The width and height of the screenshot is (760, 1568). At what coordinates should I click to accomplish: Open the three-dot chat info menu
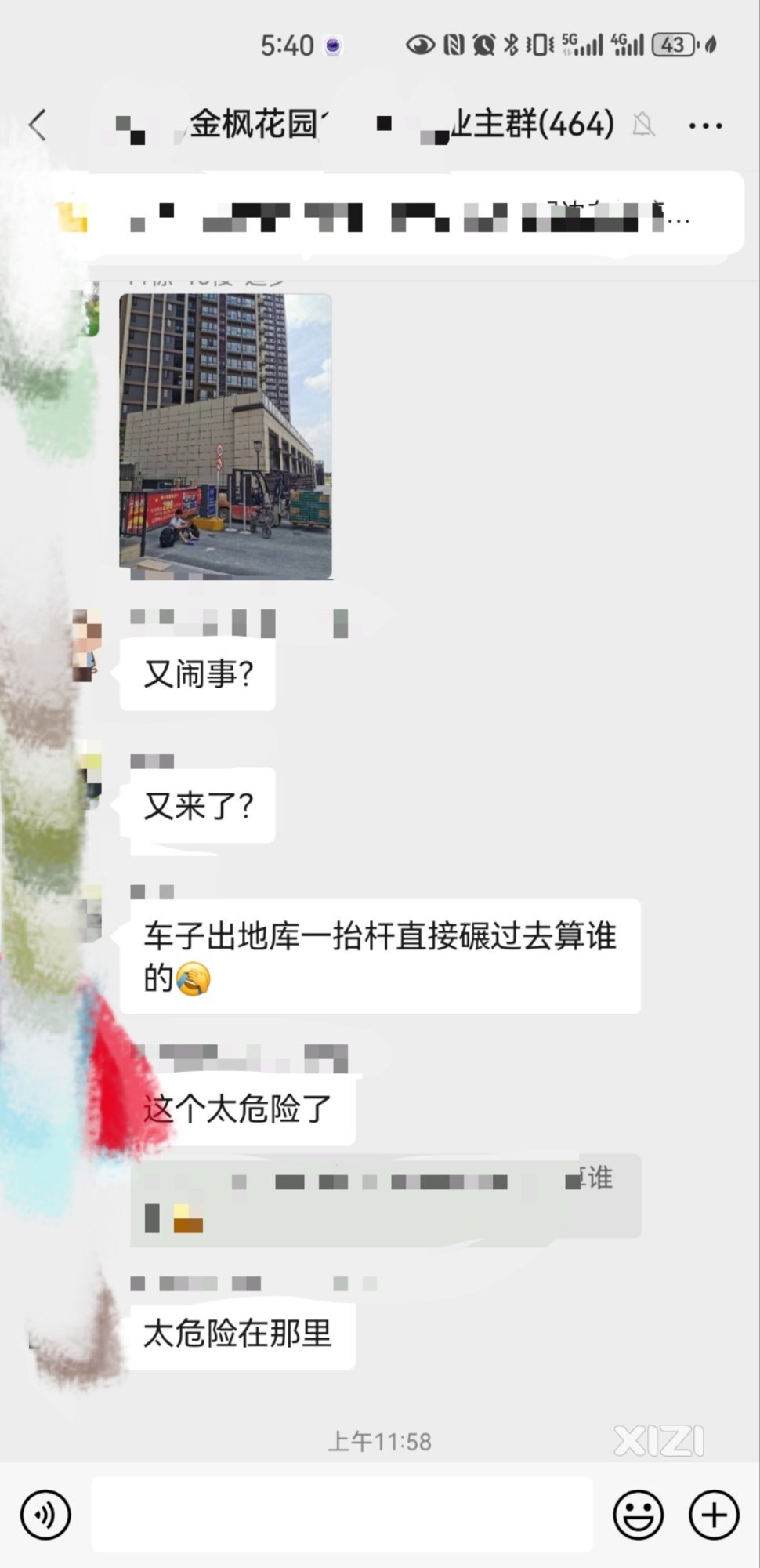coord(705,125)
